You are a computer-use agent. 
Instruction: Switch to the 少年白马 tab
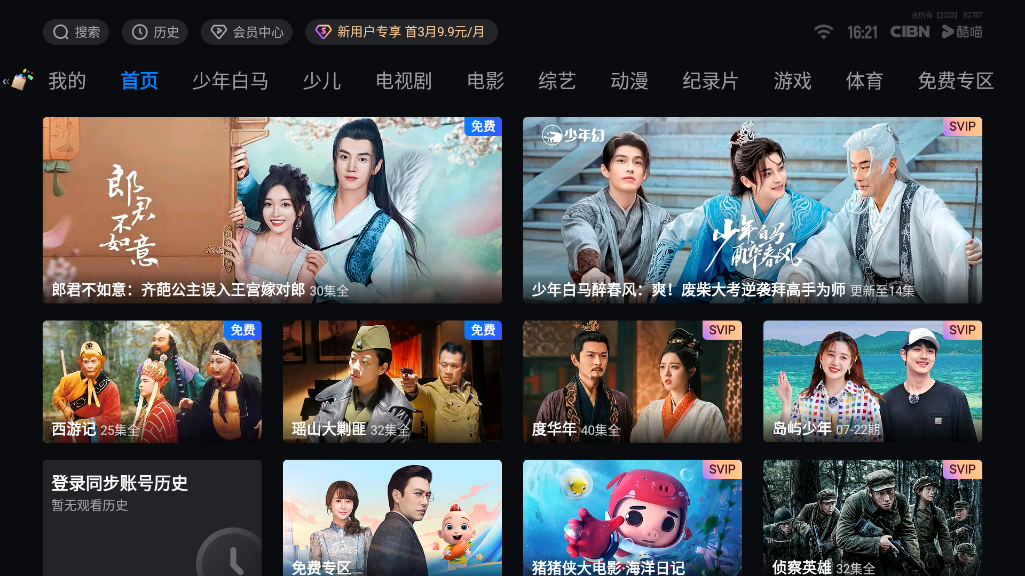230,81
